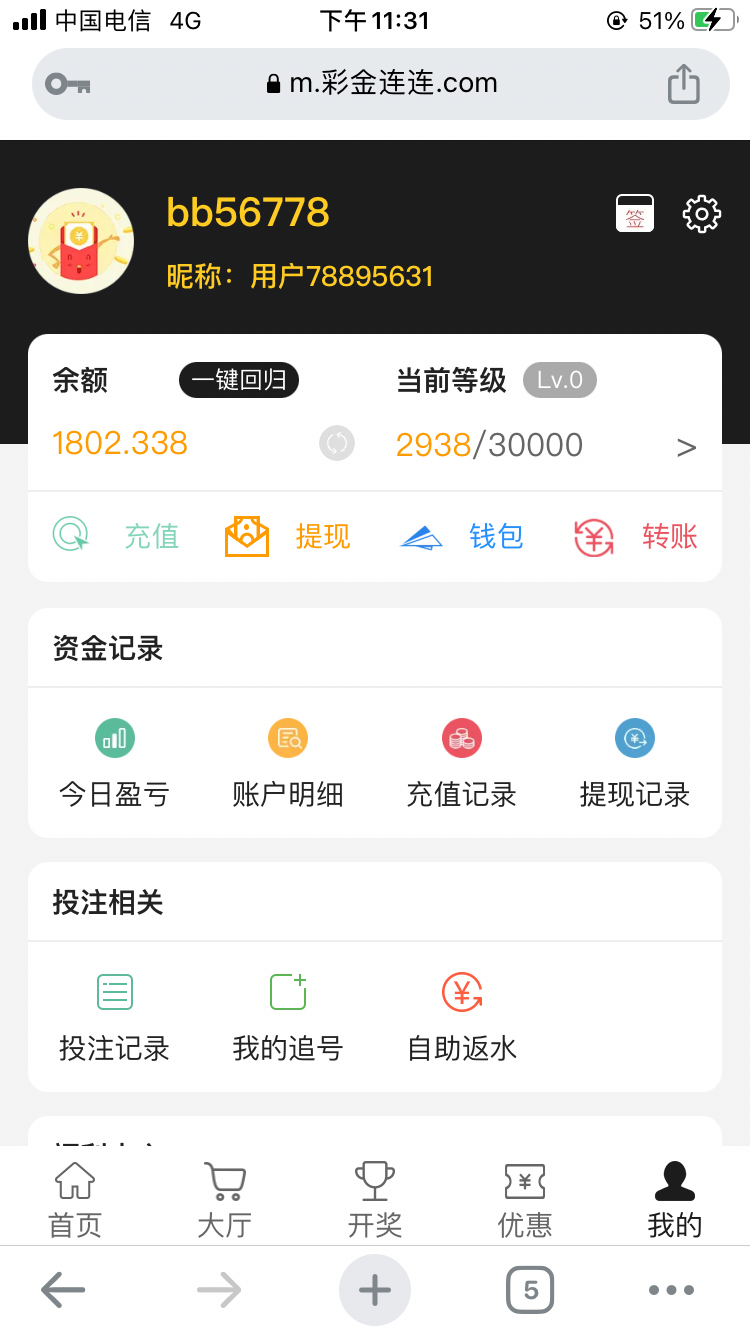Open 提现记录 withdrawal history
Screen dimensions: 750x1334
(x=635, y=765)
